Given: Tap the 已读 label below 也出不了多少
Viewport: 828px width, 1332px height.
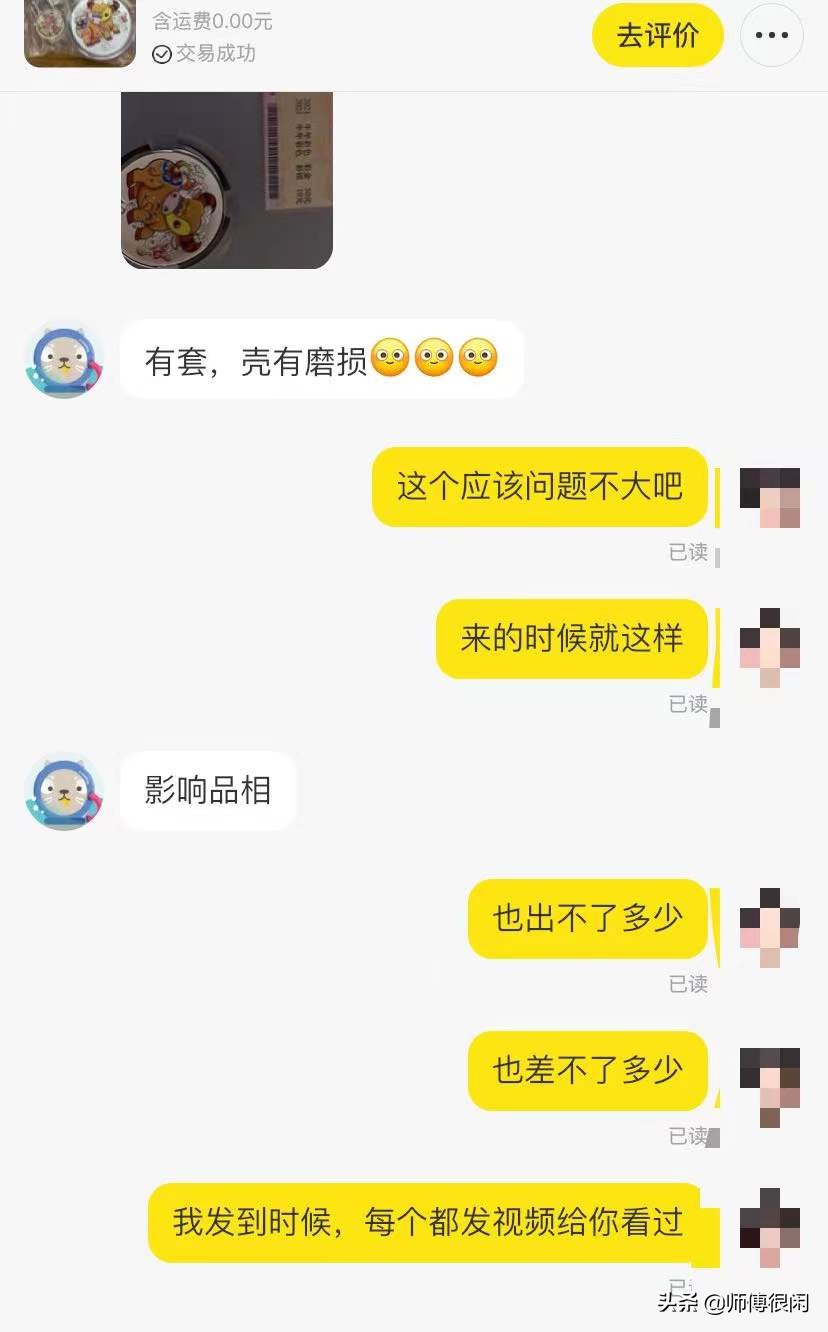Looking at the screenshot, I should coord(690,984).
